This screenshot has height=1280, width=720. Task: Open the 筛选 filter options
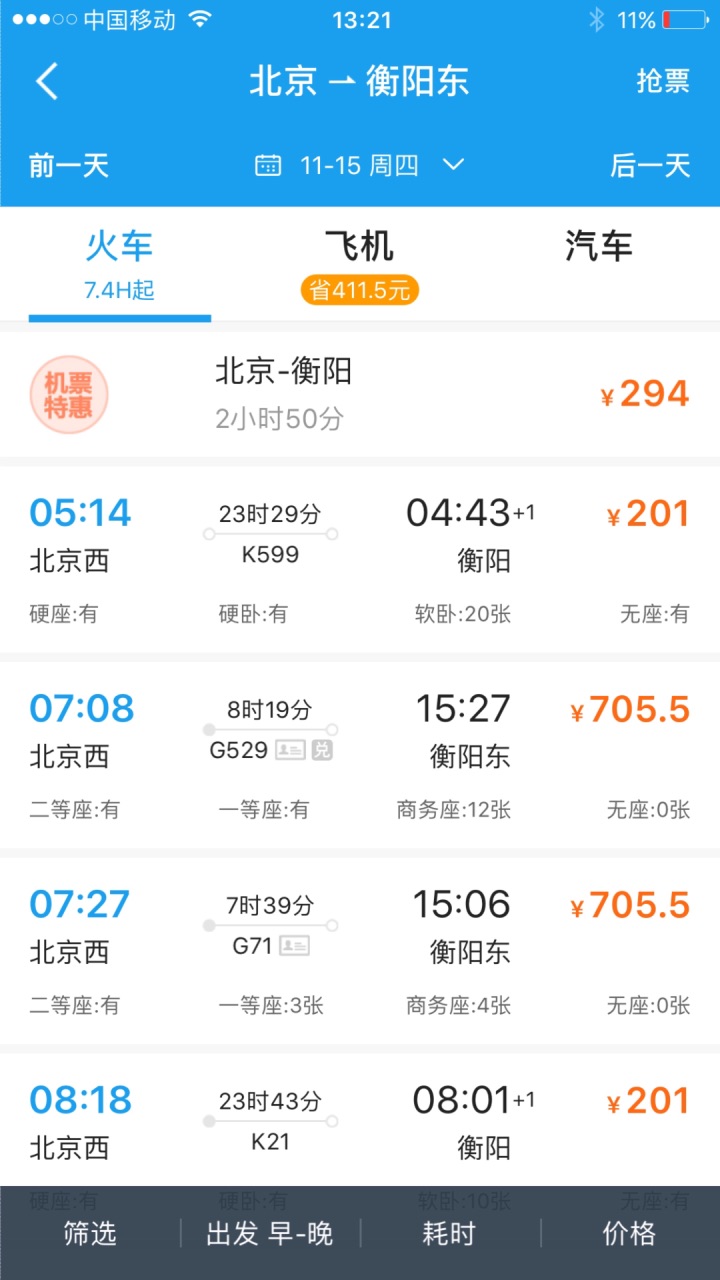coord(90,1233)
